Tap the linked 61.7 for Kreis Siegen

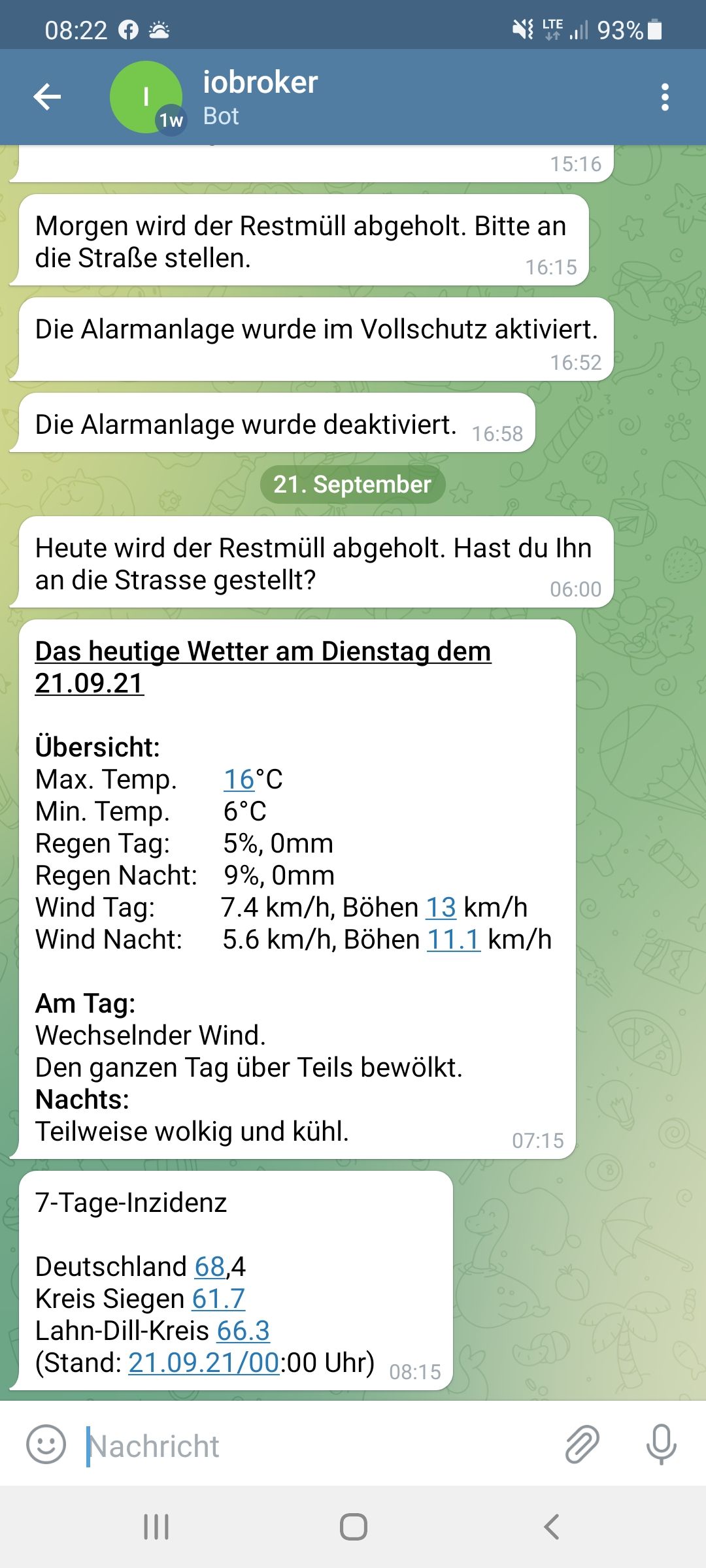[x=218, y=1299]
